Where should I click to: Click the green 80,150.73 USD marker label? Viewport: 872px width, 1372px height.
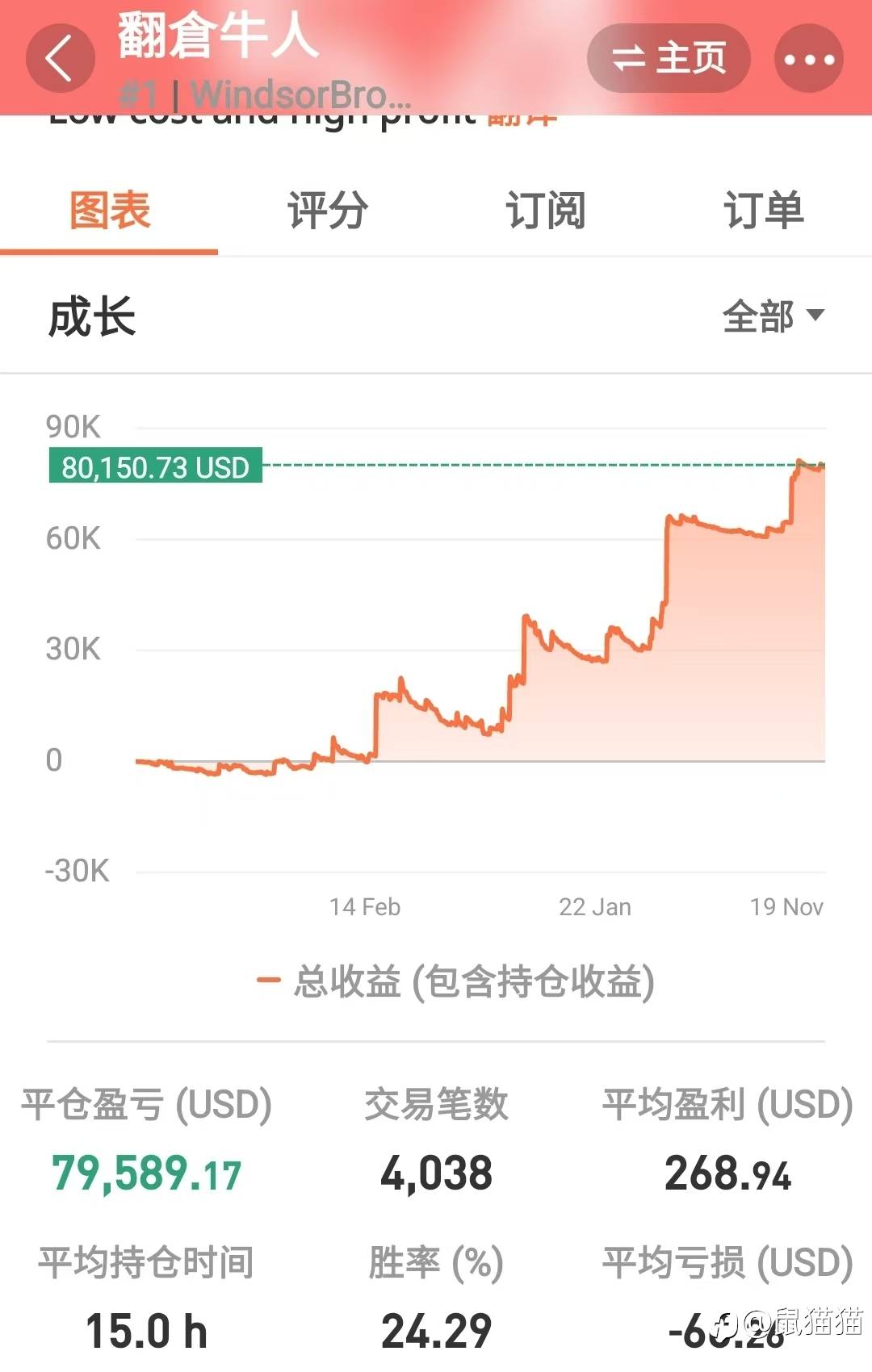tap(156, 466)
